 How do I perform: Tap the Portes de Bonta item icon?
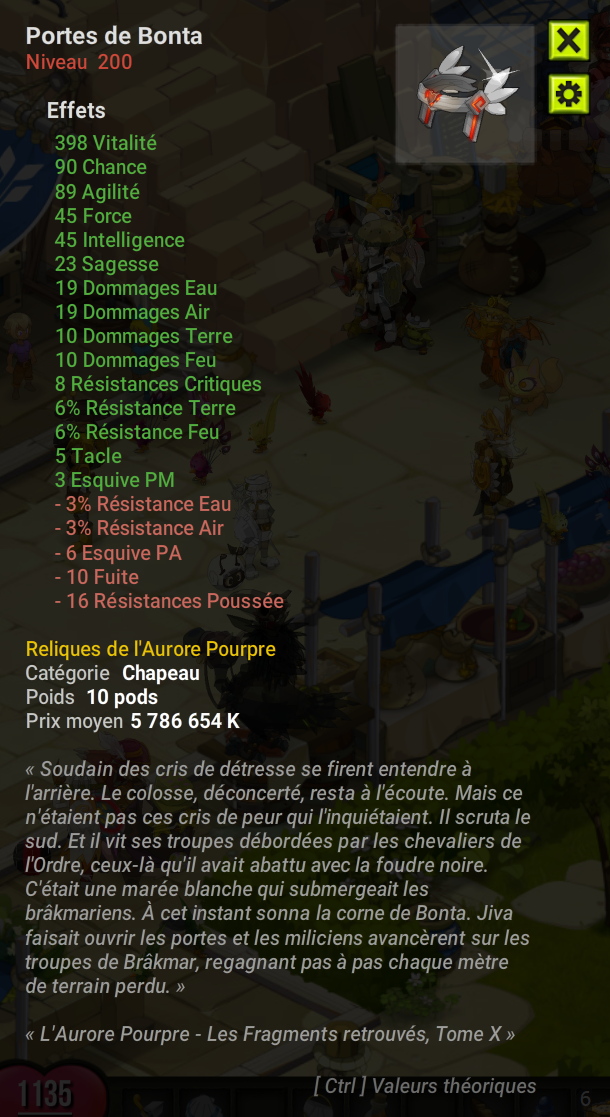465,94
